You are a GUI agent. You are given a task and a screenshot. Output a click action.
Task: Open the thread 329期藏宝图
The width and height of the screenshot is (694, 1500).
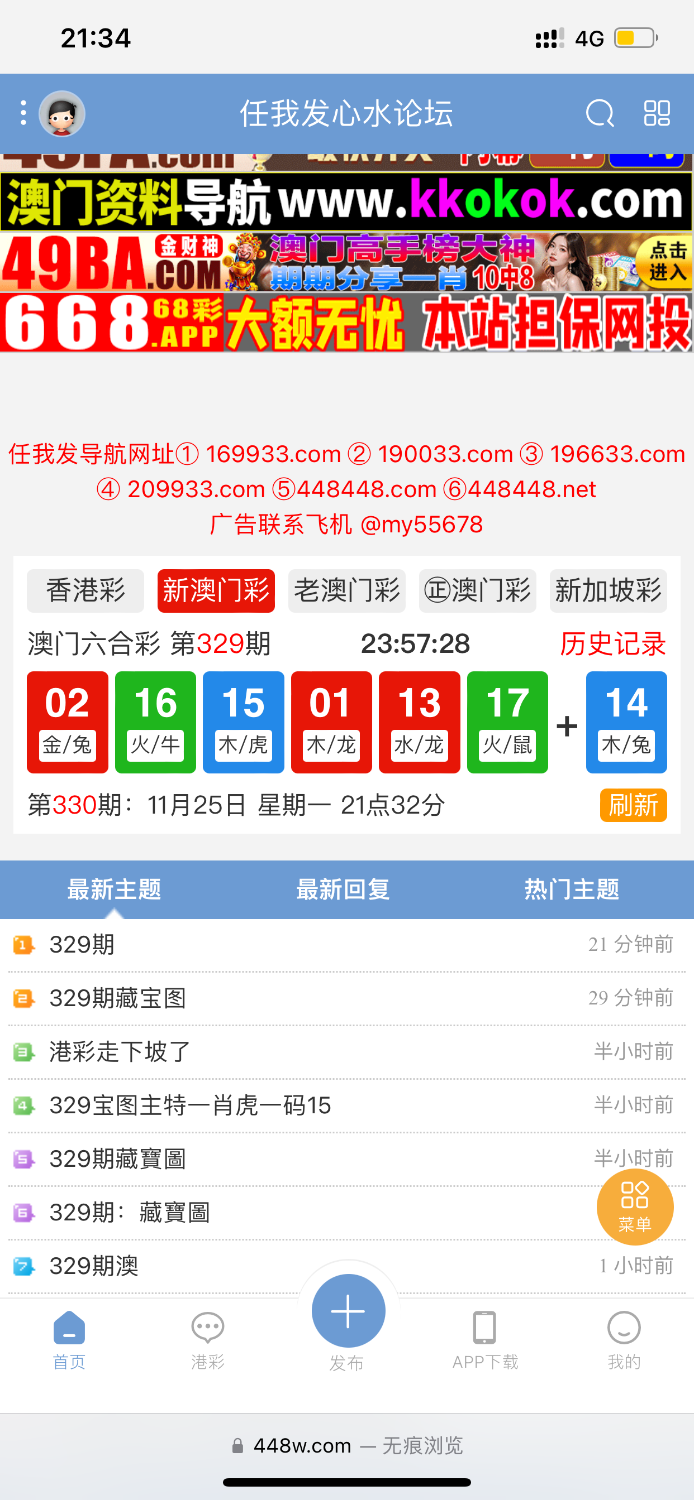coord(118,998)
